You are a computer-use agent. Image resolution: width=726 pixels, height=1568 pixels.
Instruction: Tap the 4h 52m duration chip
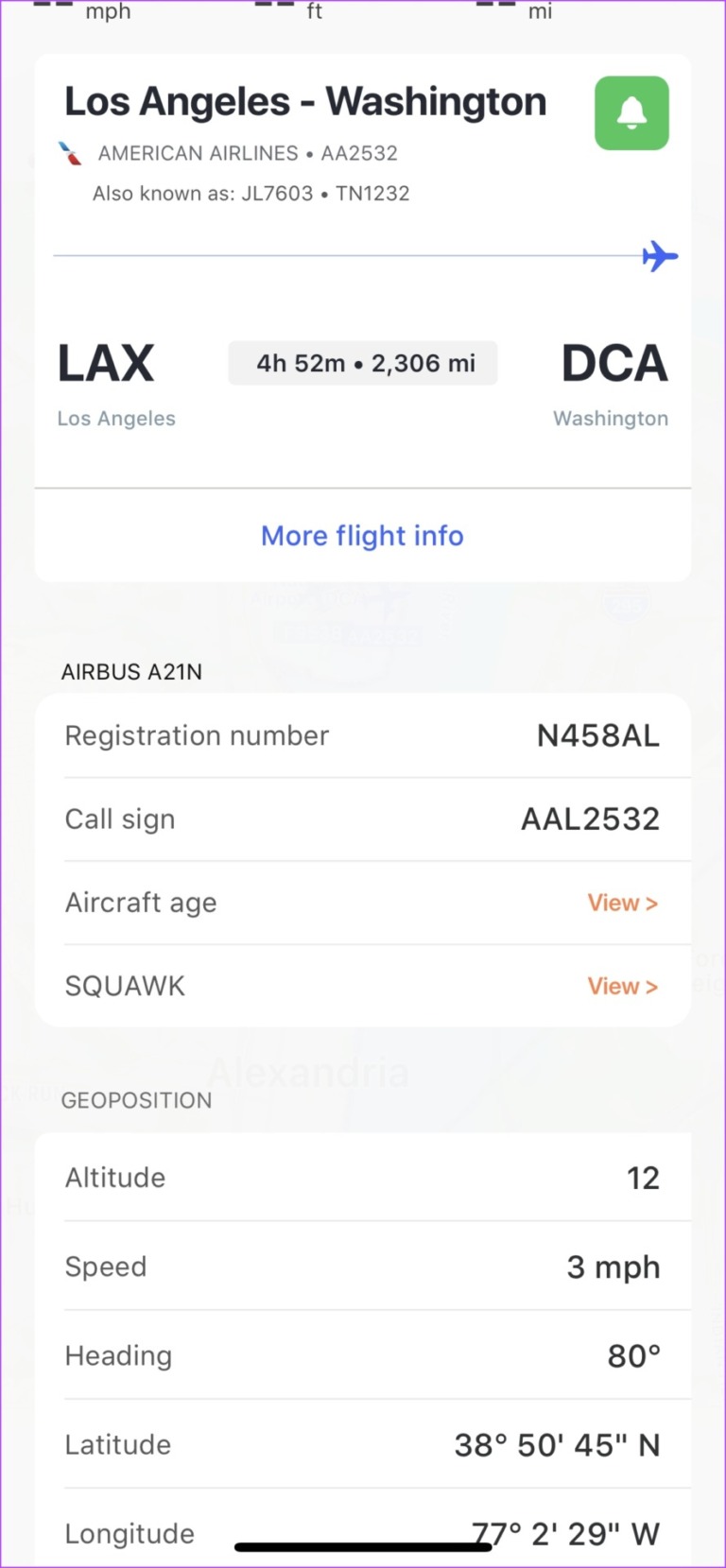click(362, 363)
